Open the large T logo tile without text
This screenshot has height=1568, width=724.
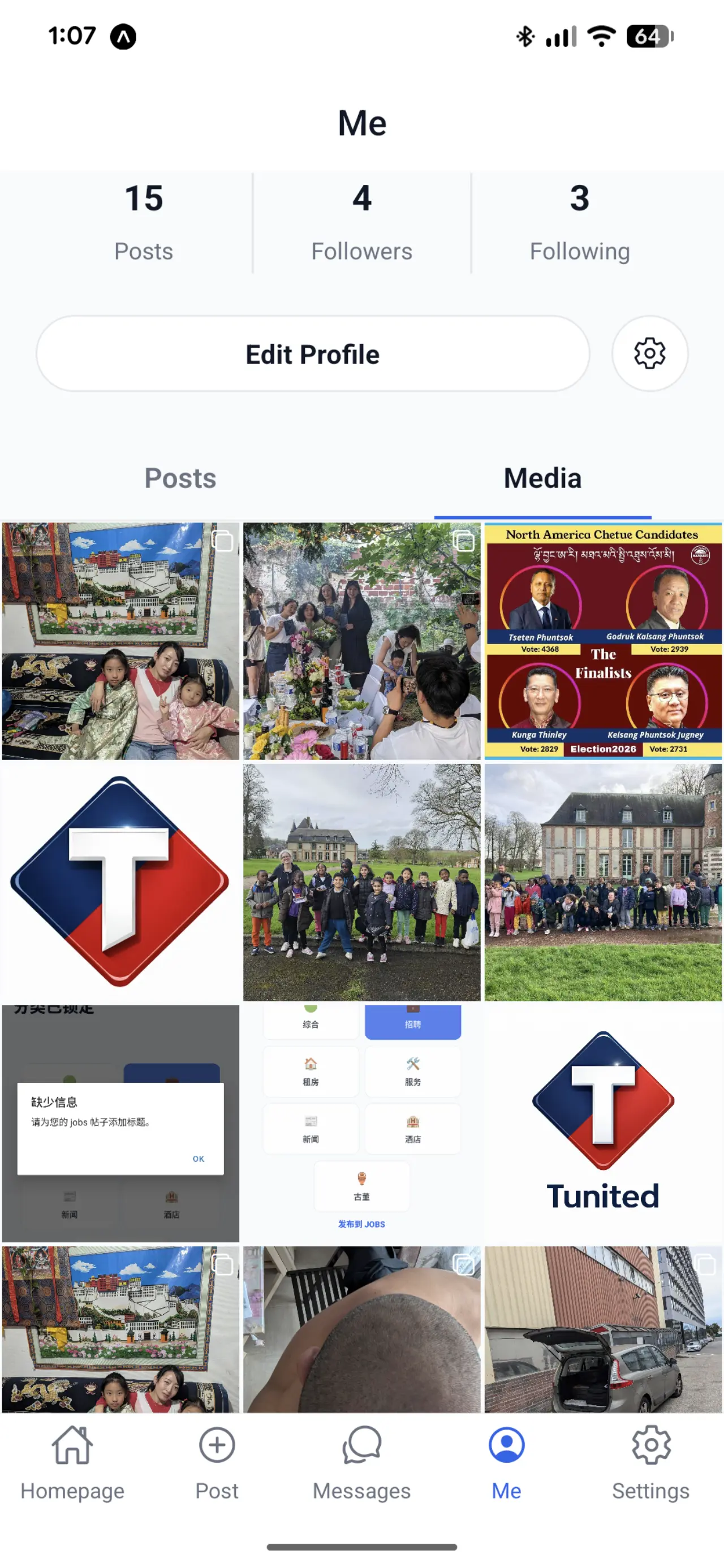[x=120, y=882]
